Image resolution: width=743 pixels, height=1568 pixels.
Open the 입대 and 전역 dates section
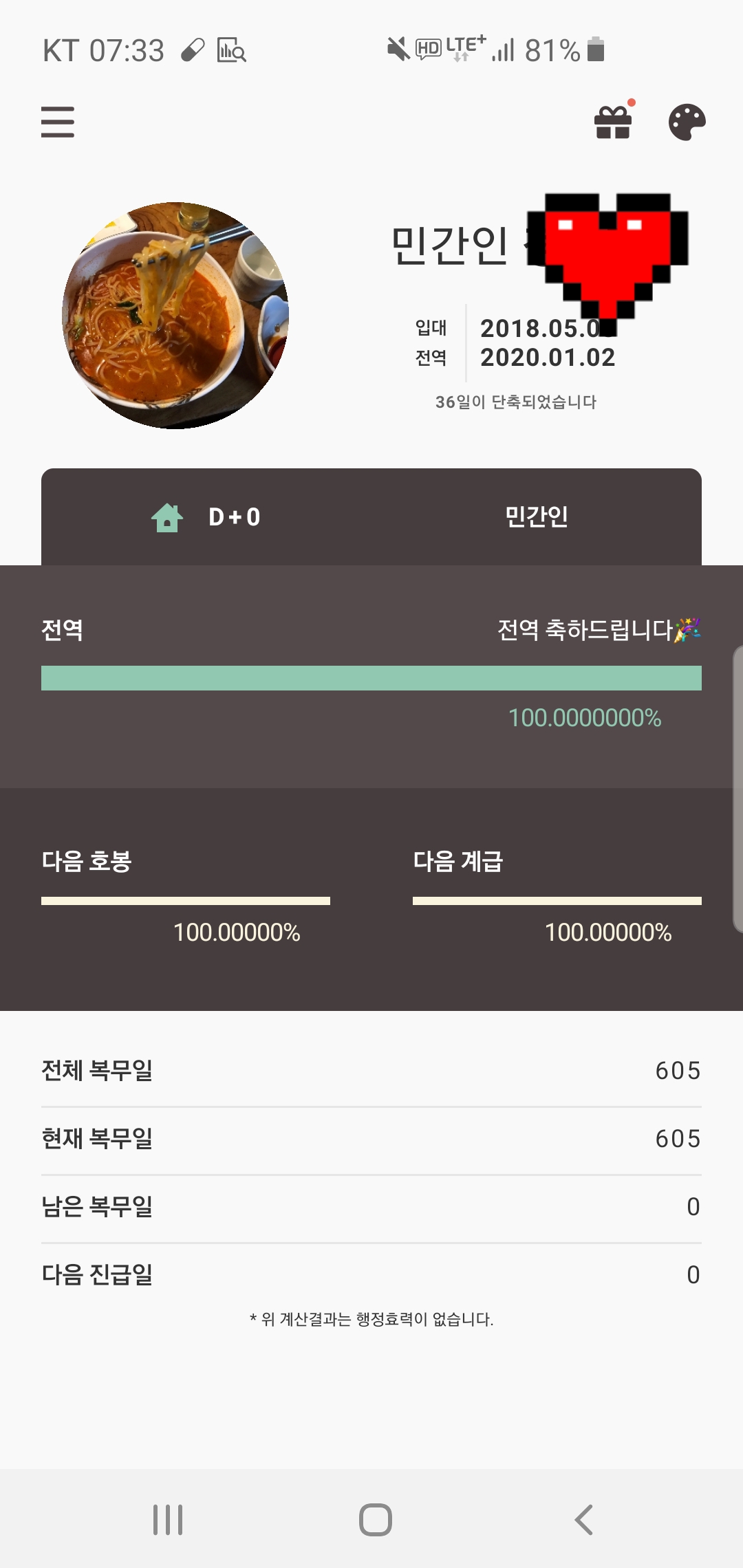pyautogui.click(x=515, y=342)
